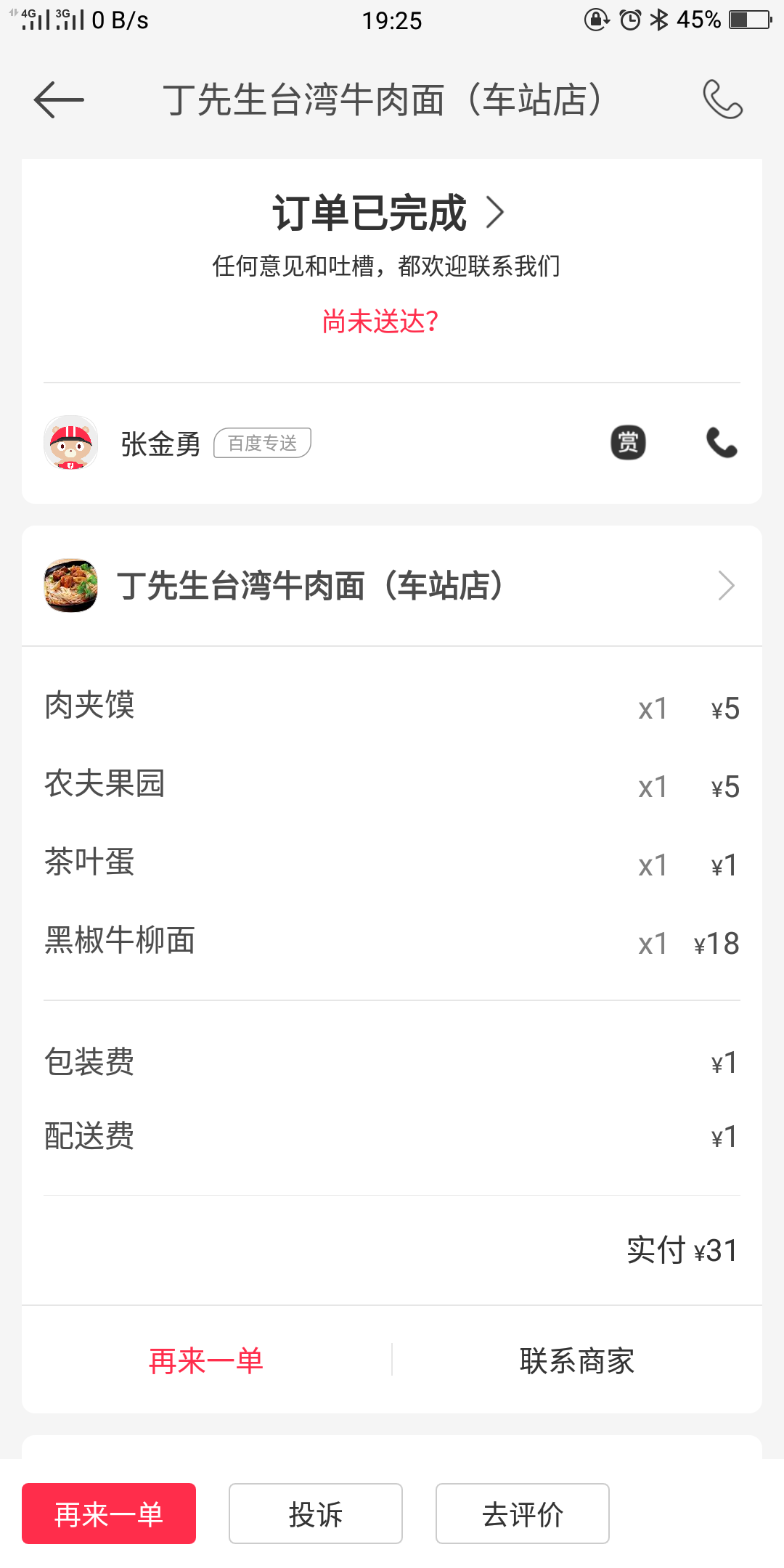The image size is (784, 1568).
Task: Tip courier 张金勇 with the 赏 icon
Action: pyautogui.click(x=628, y=443)
